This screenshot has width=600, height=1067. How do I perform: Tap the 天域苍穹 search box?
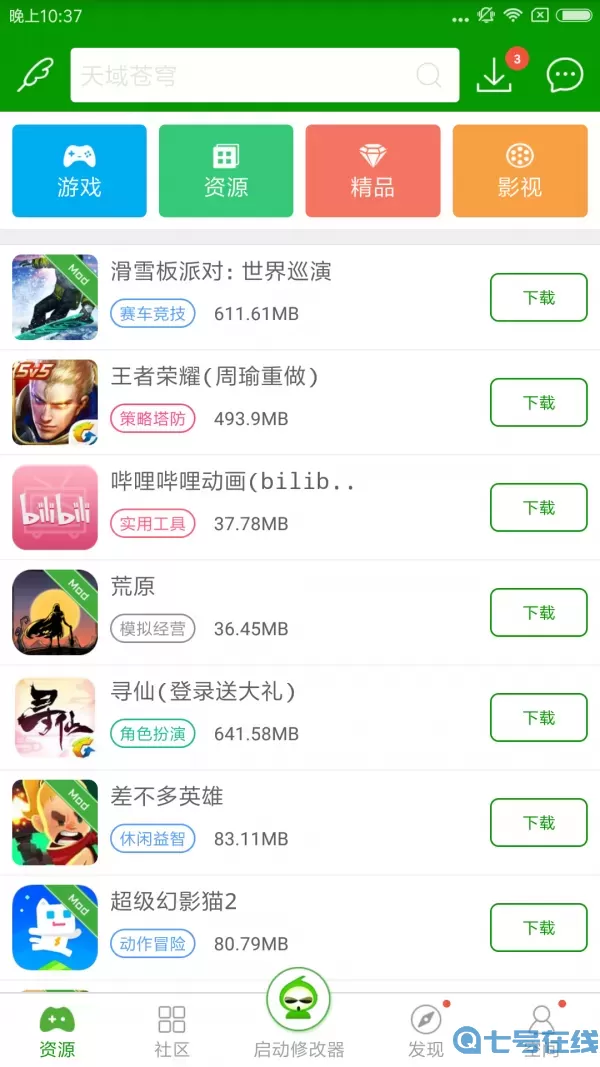click(250, 75)
